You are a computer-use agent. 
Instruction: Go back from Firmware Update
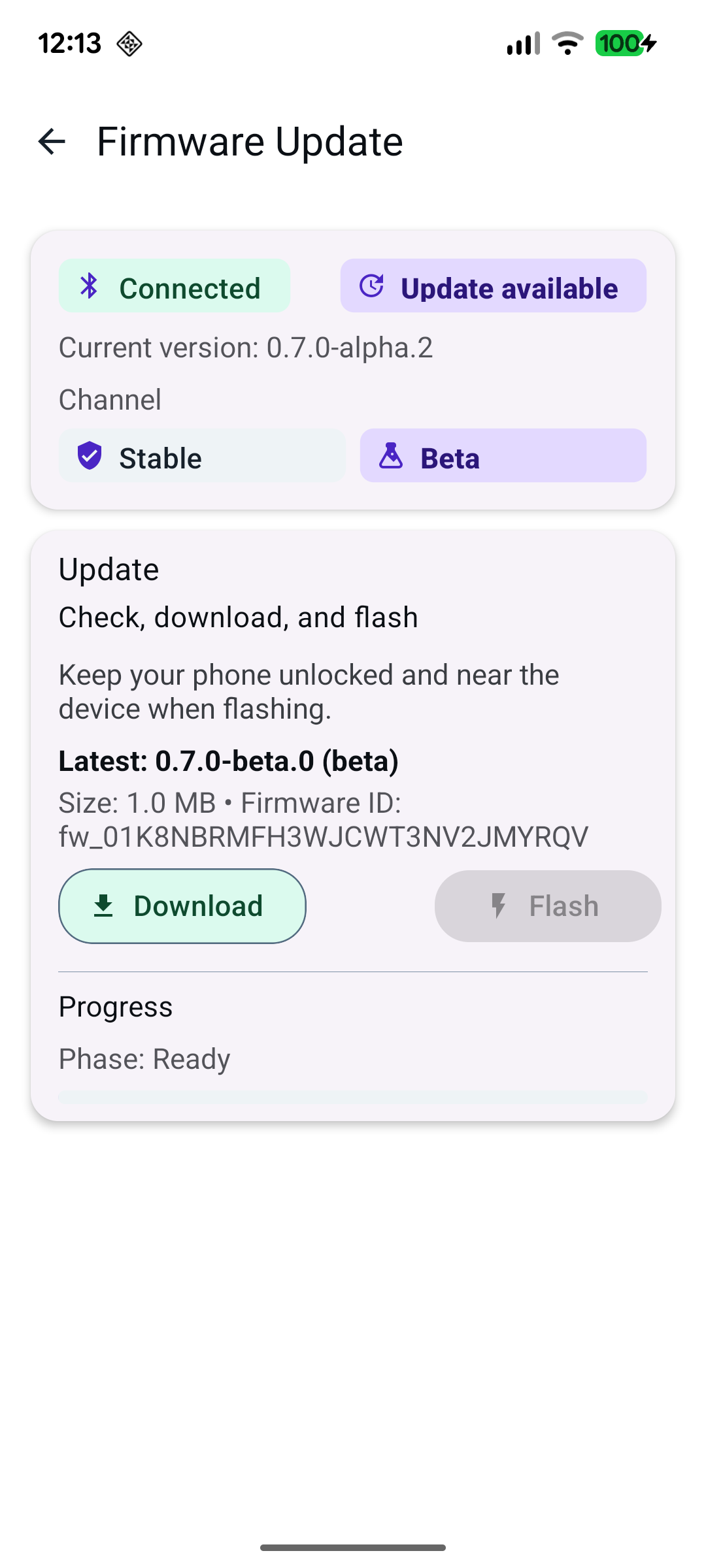tap(52, 142)
